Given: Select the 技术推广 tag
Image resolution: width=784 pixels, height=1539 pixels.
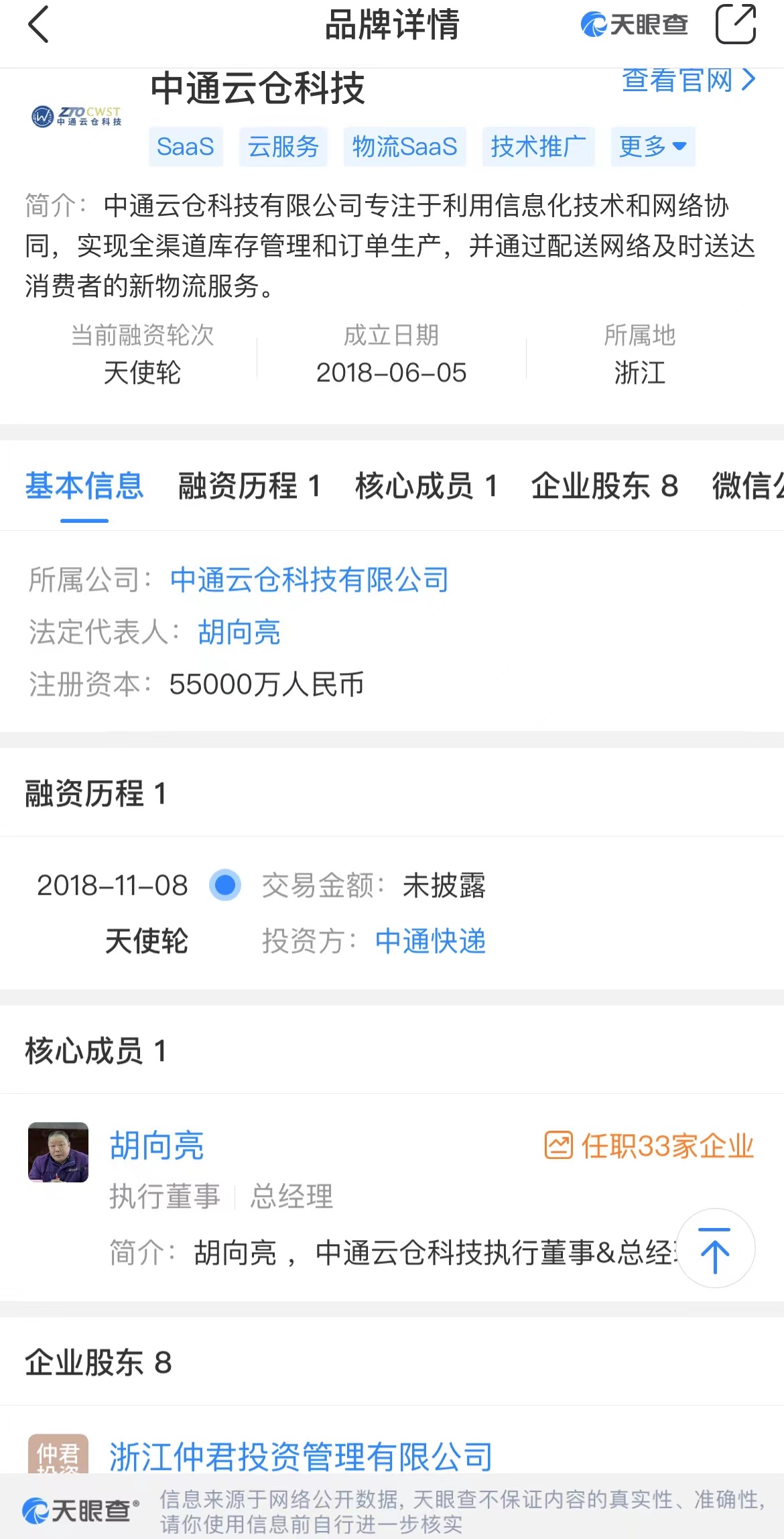Looking at the screenshot, I should tap(538, 146).
